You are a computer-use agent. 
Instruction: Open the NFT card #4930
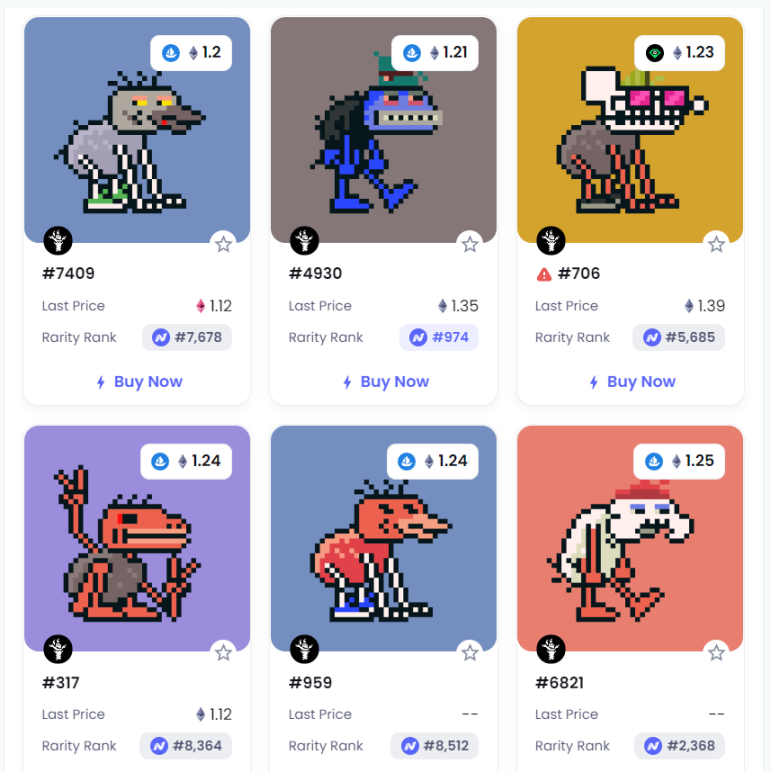pos(383,130)
